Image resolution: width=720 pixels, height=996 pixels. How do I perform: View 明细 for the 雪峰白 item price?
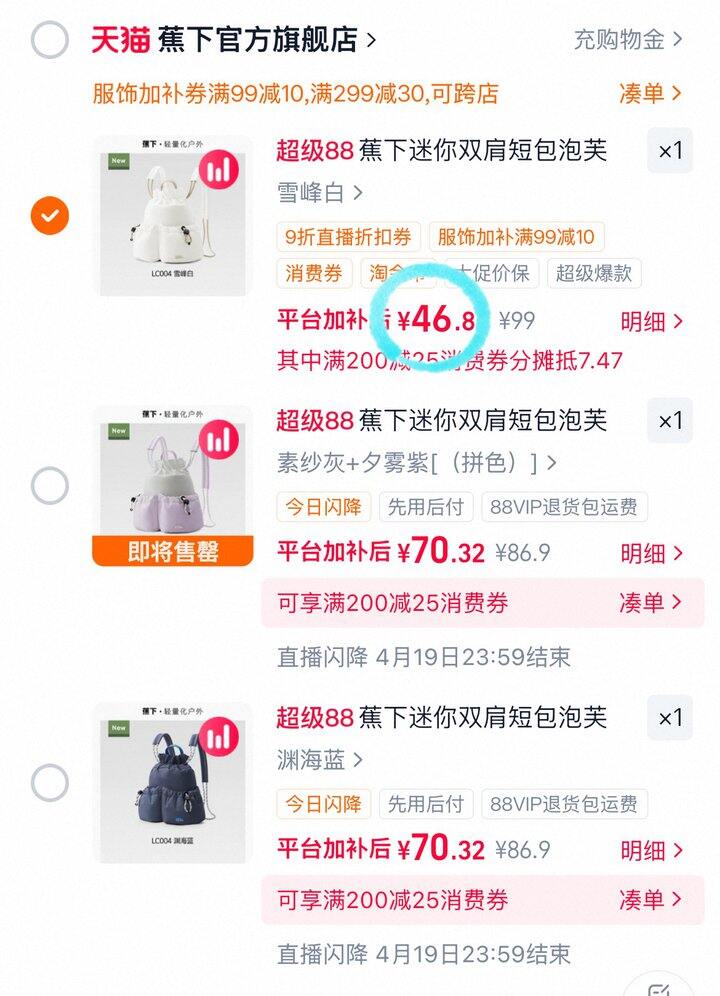pos(652,321)
